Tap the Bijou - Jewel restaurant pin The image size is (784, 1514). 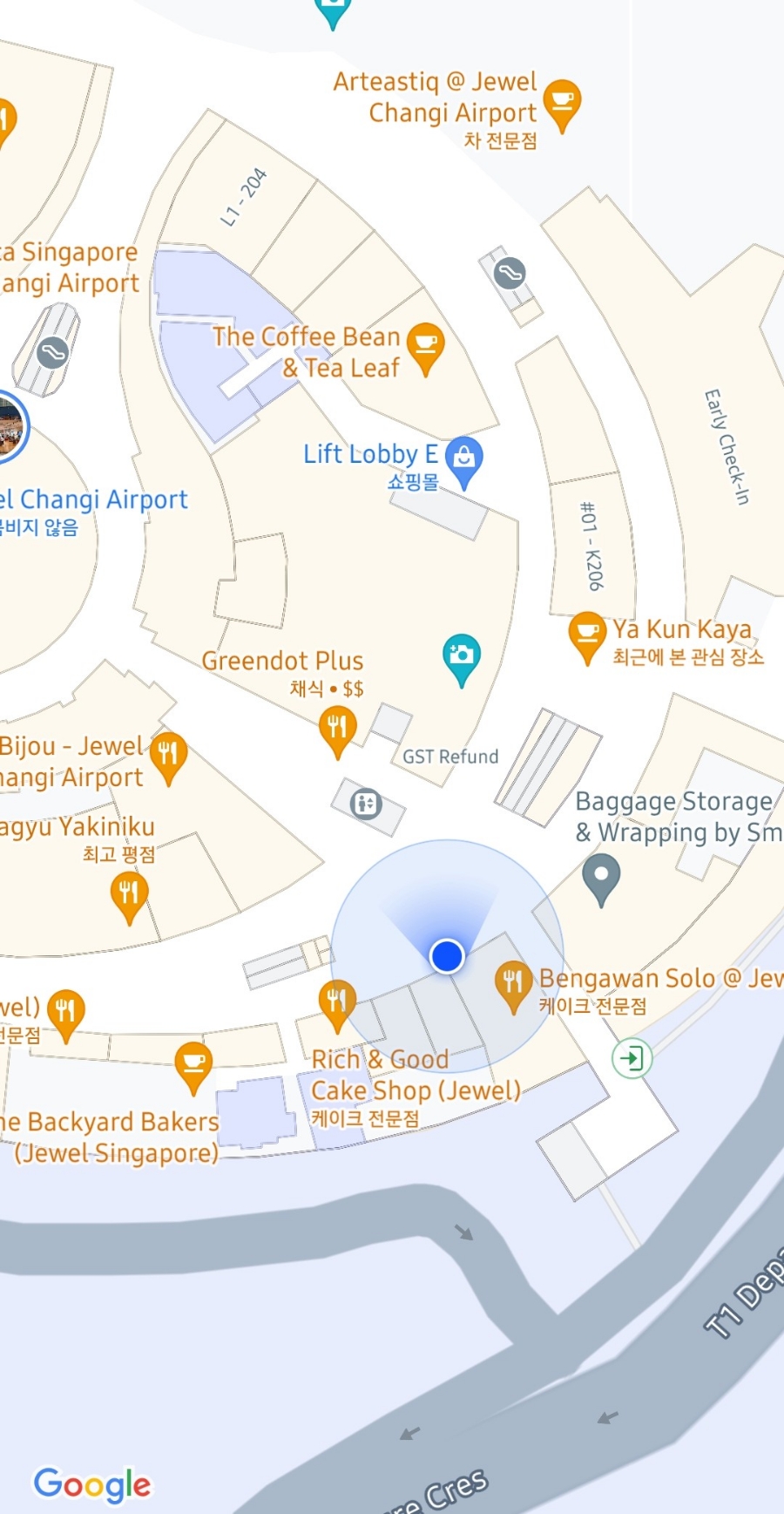[168, 755]
